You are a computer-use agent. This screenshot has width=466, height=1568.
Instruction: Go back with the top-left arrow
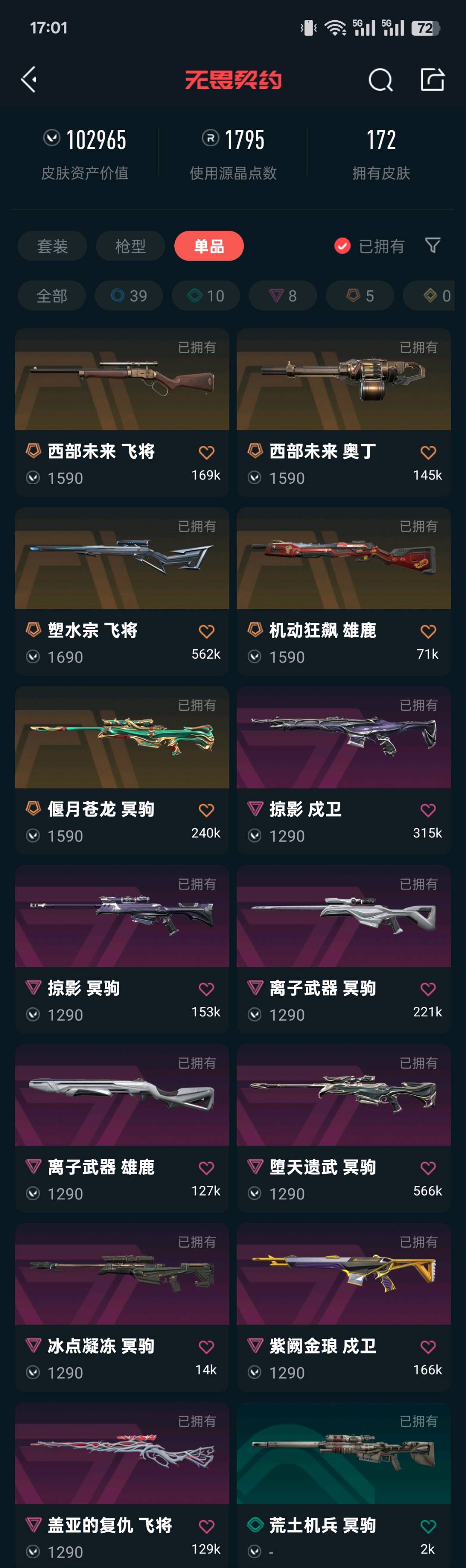pyautogui.click(x=28, y=79)
